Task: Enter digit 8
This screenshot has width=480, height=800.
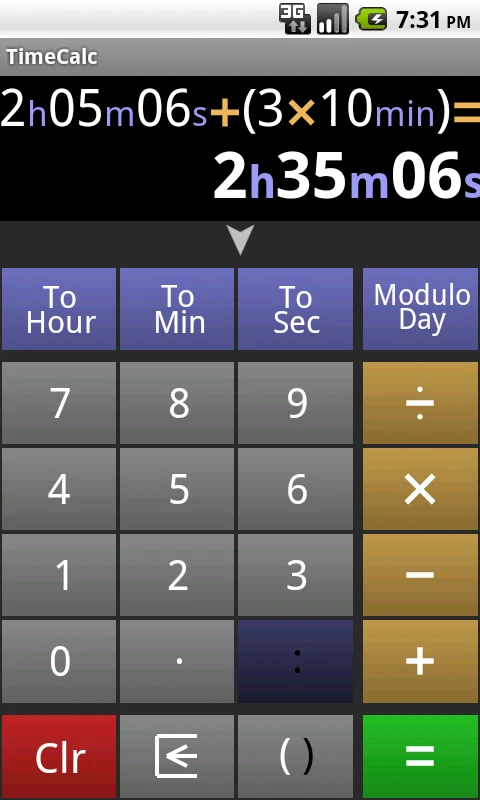Action: pyautogui.click(x=177, y=403)
